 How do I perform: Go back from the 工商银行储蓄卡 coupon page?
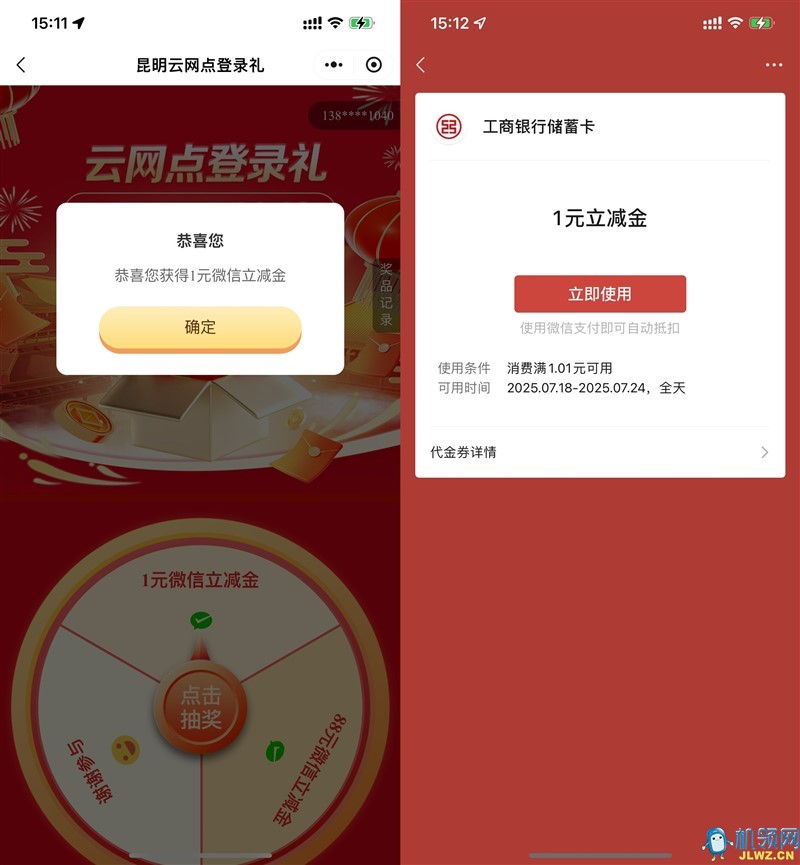pos(421,65)
